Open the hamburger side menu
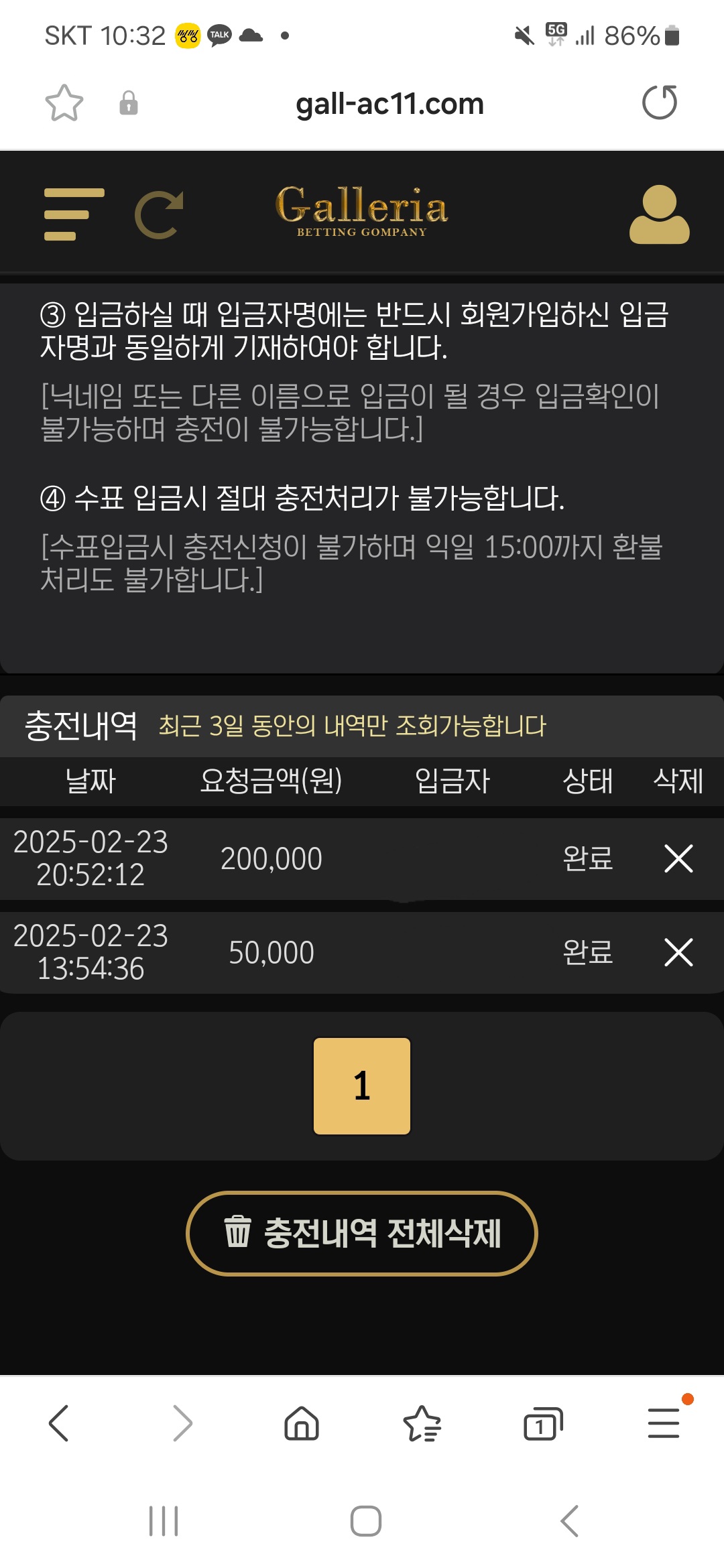 (x=74, y=214)
